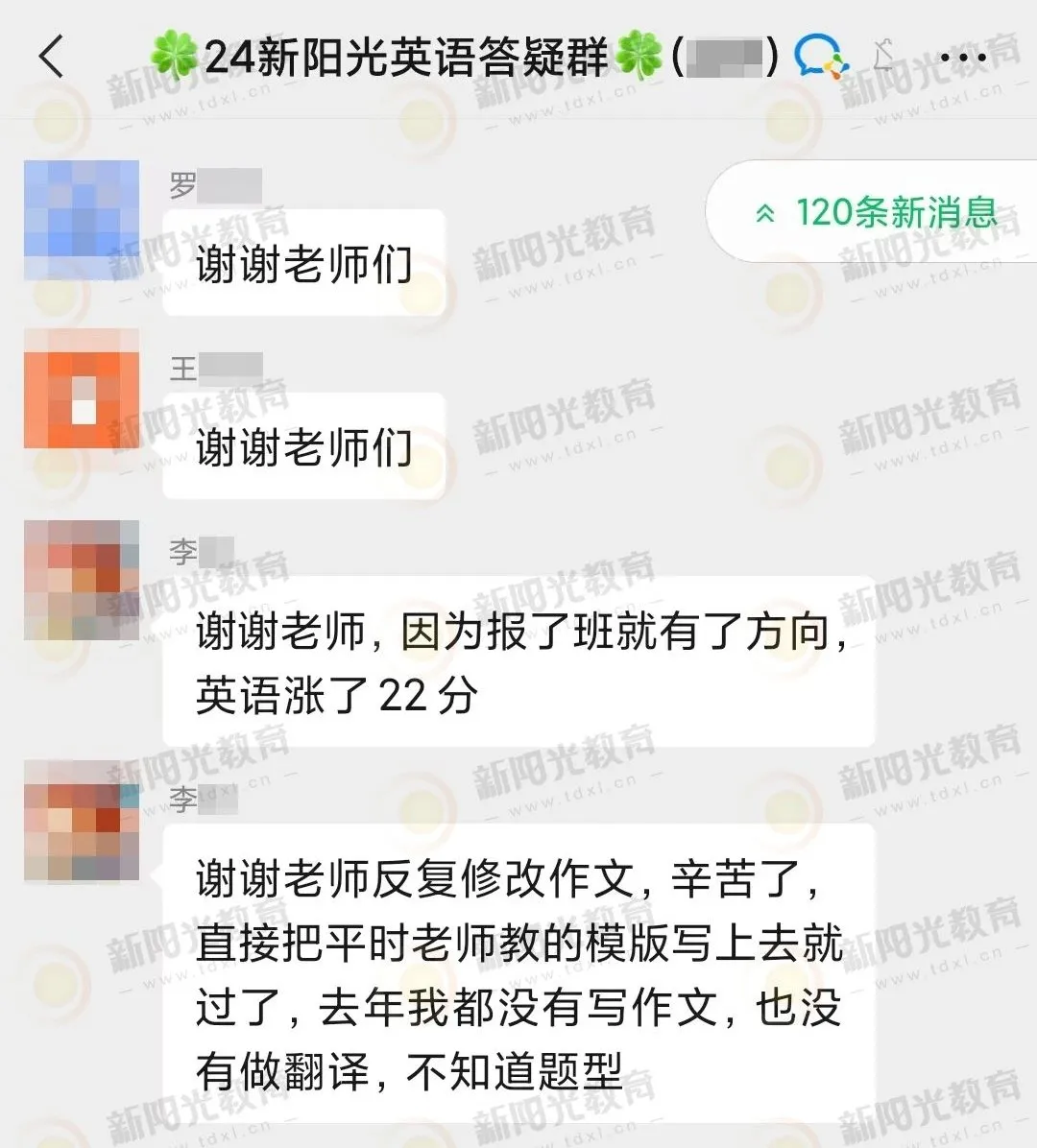
Task: Open the group chat overflow menu
Action: (x=963, y=59)
